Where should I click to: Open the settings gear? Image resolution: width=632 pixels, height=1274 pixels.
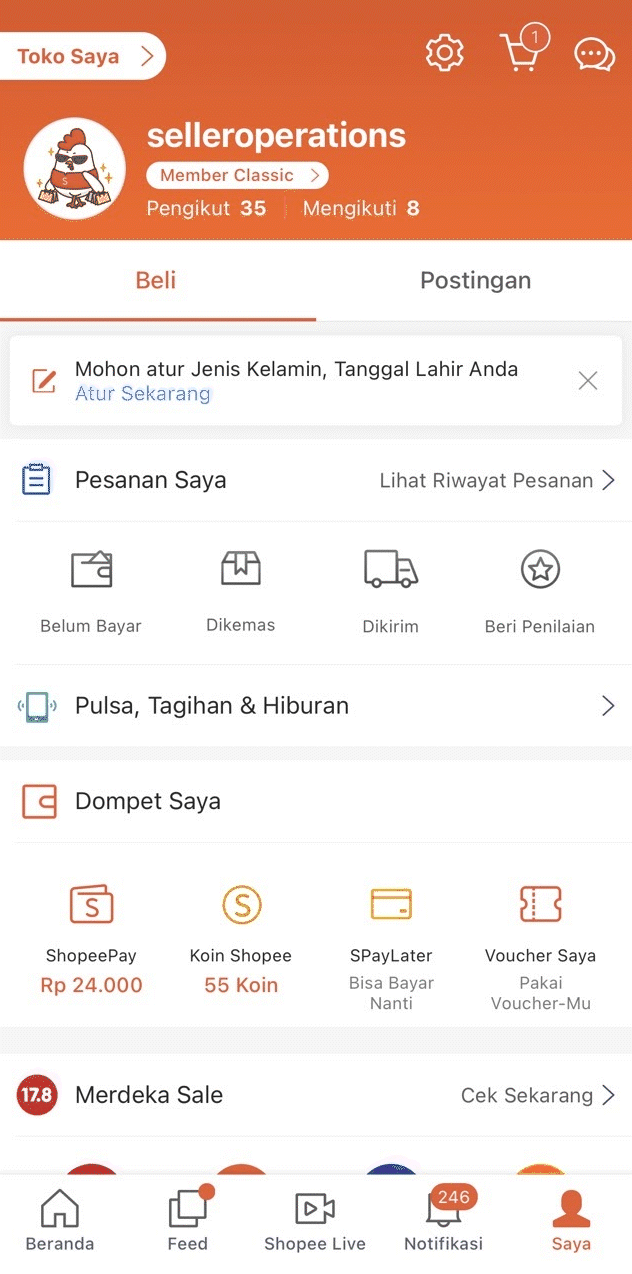click(445, 53)
